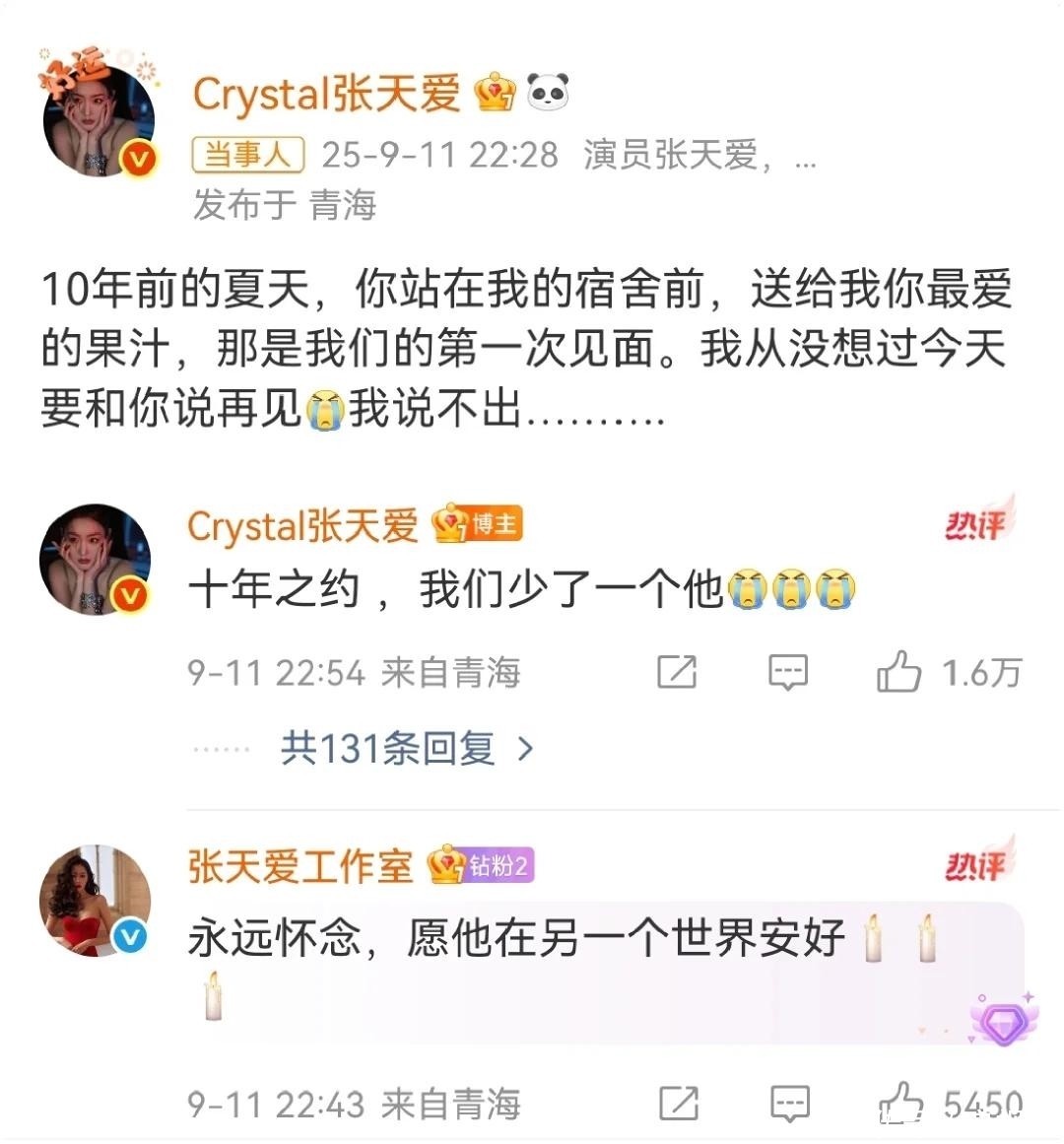This screenshot has width=1064, height=1144.
Task: Open the Crystal张天爱 username on the post header
Action: [326, 95]
